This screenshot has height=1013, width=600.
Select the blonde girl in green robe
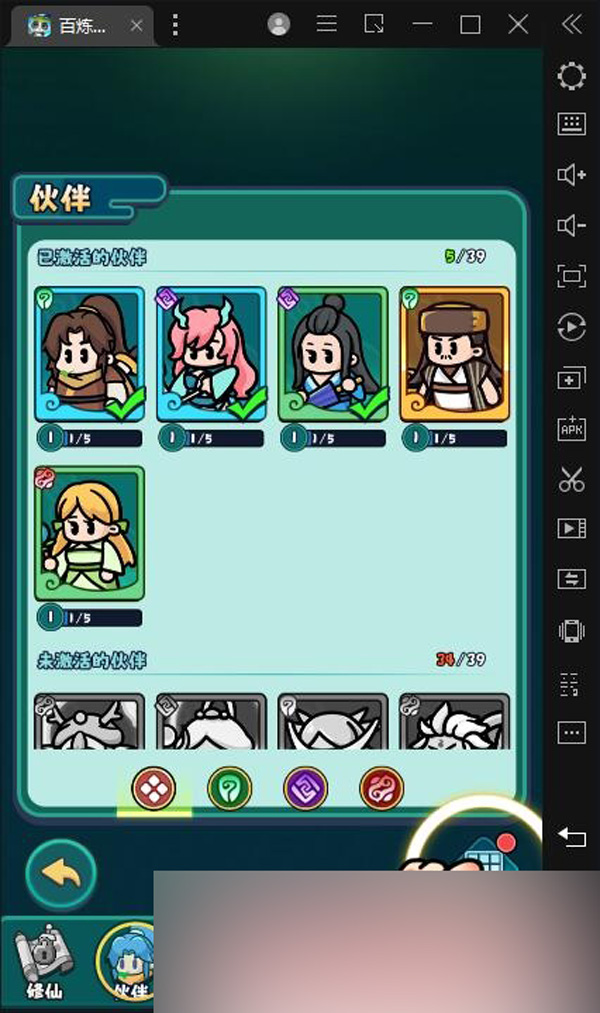pos(90,534)
